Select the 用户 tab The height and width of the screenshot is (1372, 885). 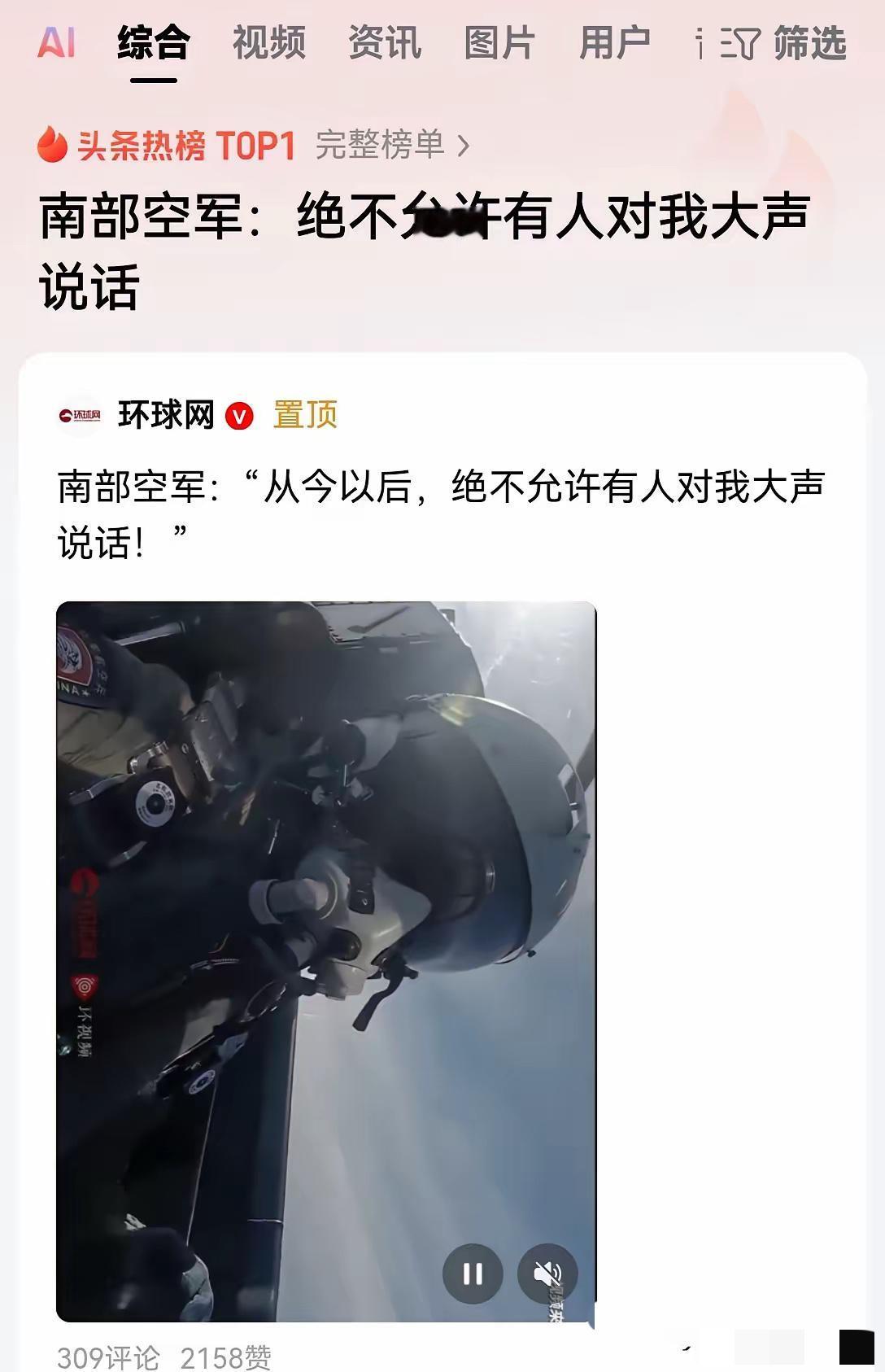[615, 44]
